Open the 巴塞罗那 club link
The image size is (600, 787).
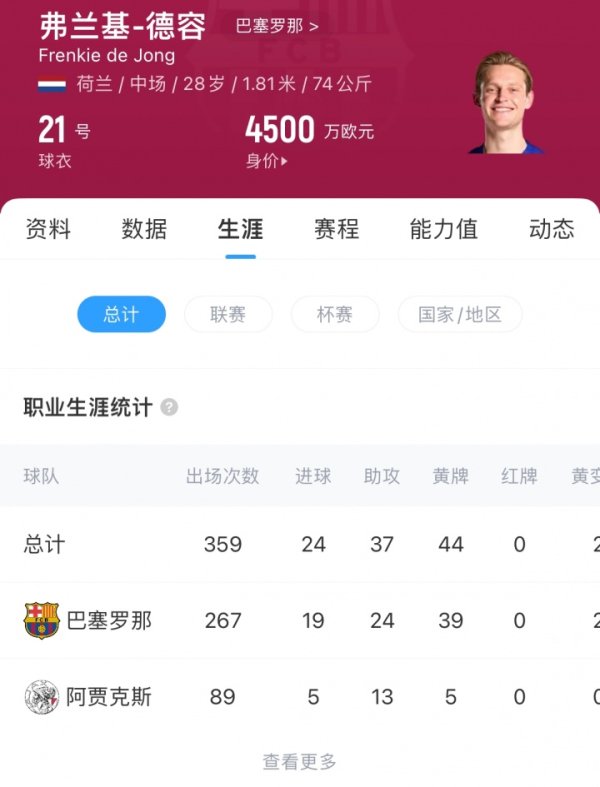(x=279, y=26)
